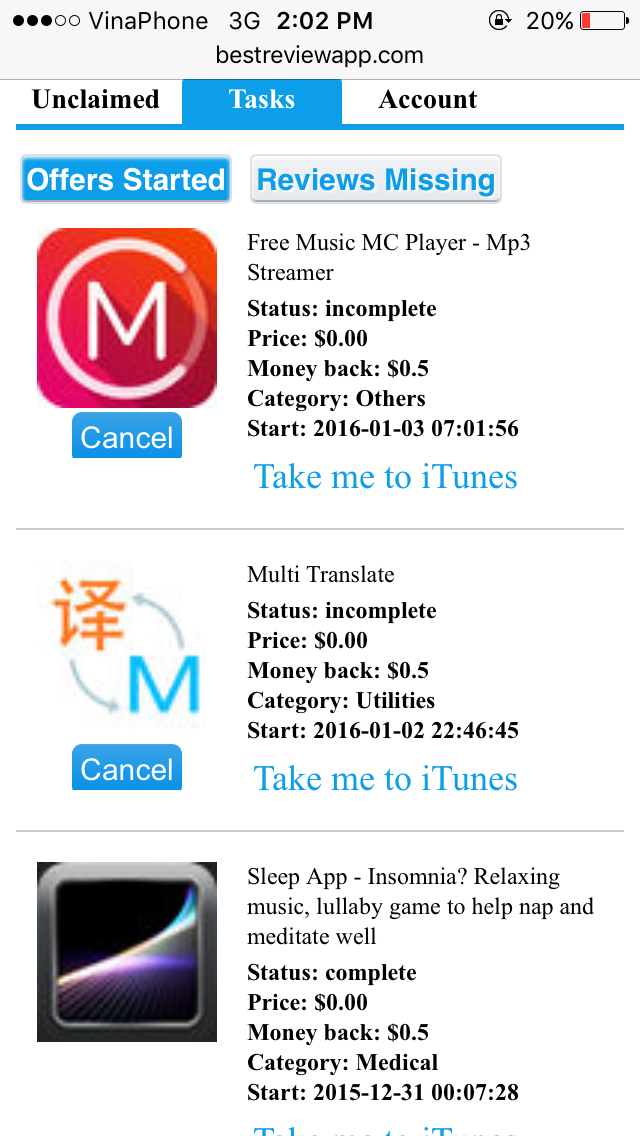This screenshot has height=1136, width=640.
Task: Show Offers Started list
Action: pyautogui.click(x=126, y=180)
